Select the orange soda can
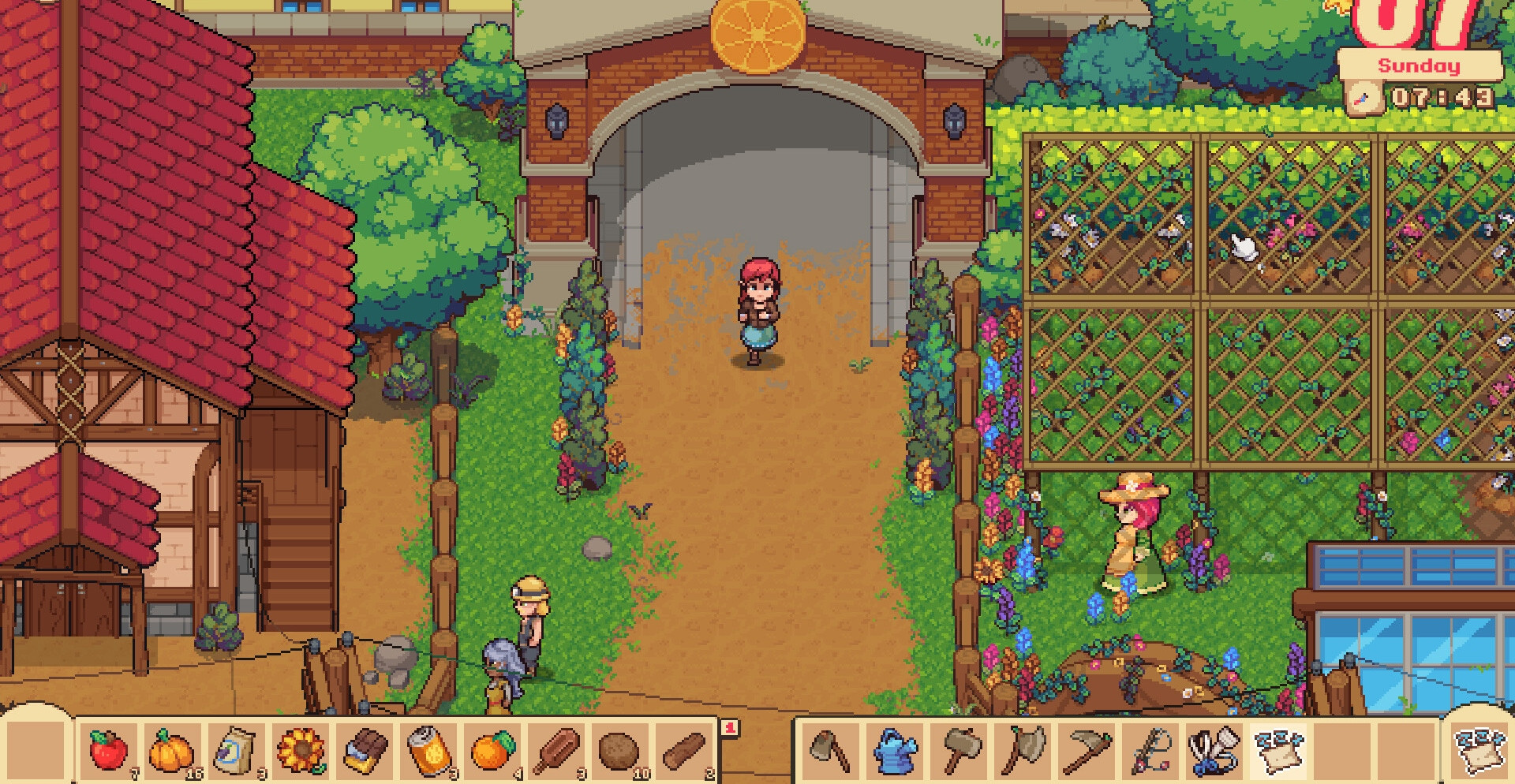The width and height of the screenshot is (1515, 784). (429, 750)
